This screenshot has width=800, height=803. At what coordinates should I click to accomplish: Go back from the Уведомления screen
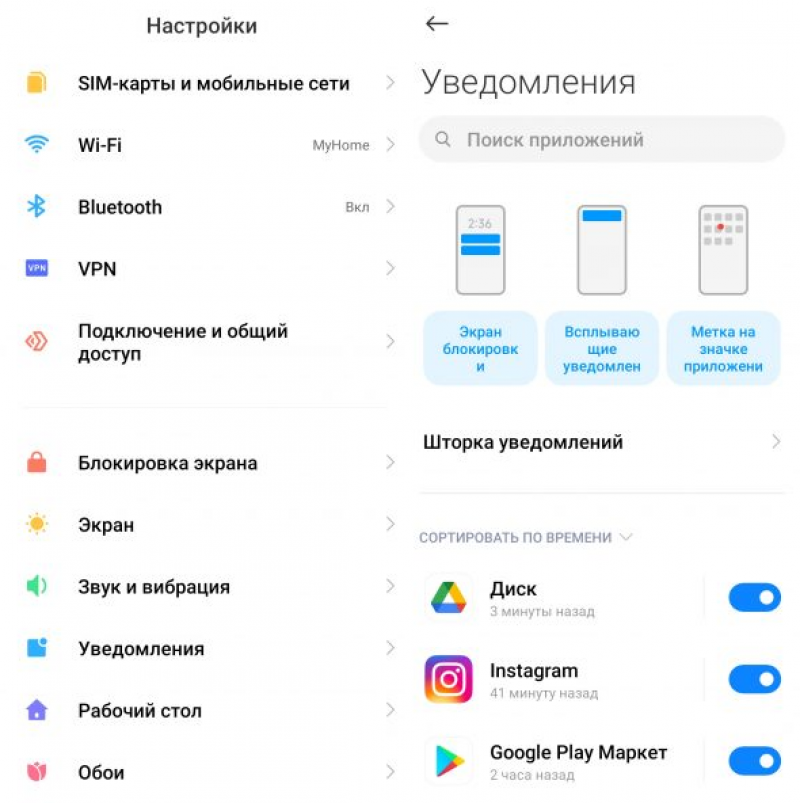(437, 24)
